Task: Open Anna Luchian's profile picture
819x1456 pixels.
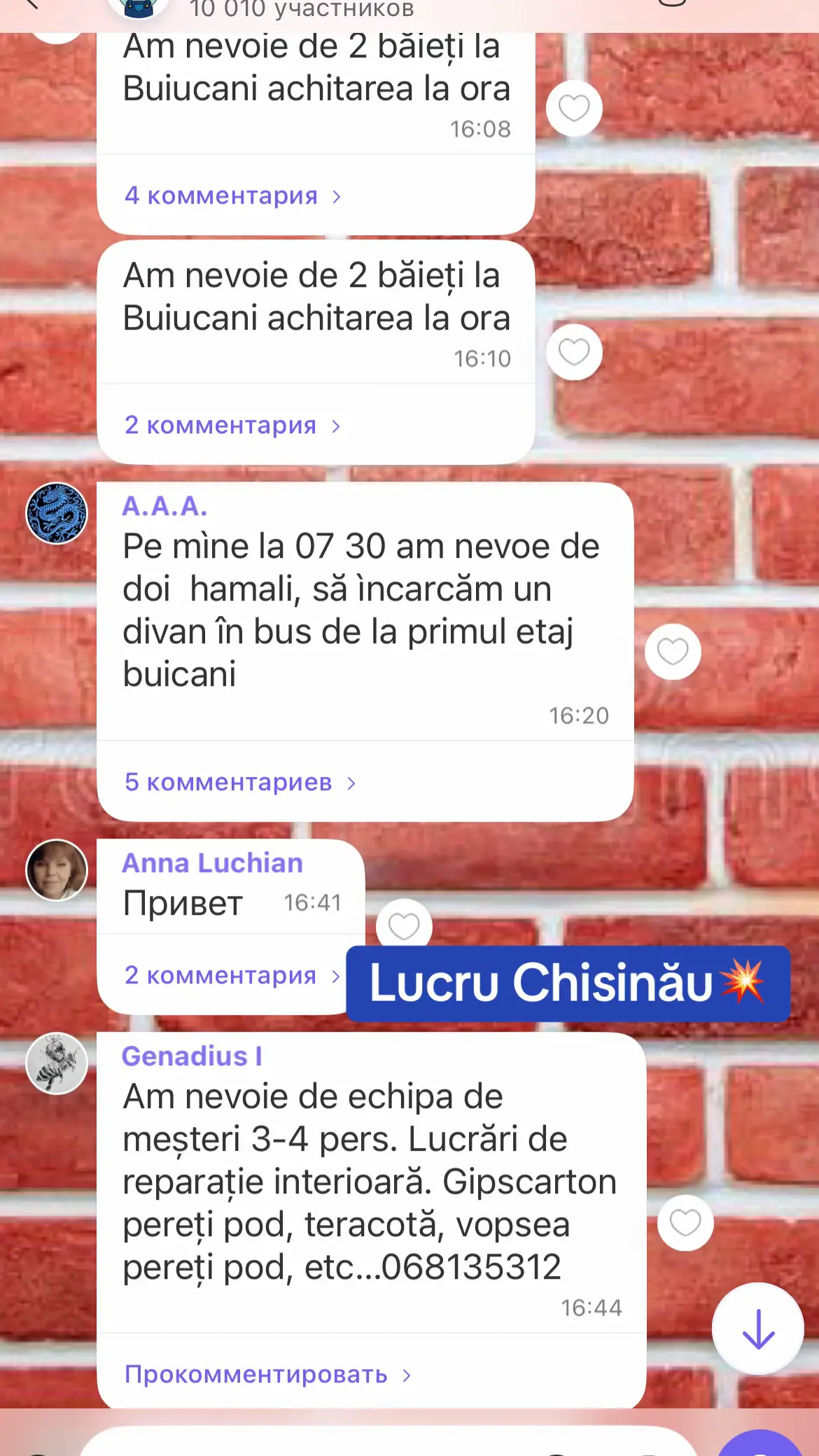Action: click(57, 870)
